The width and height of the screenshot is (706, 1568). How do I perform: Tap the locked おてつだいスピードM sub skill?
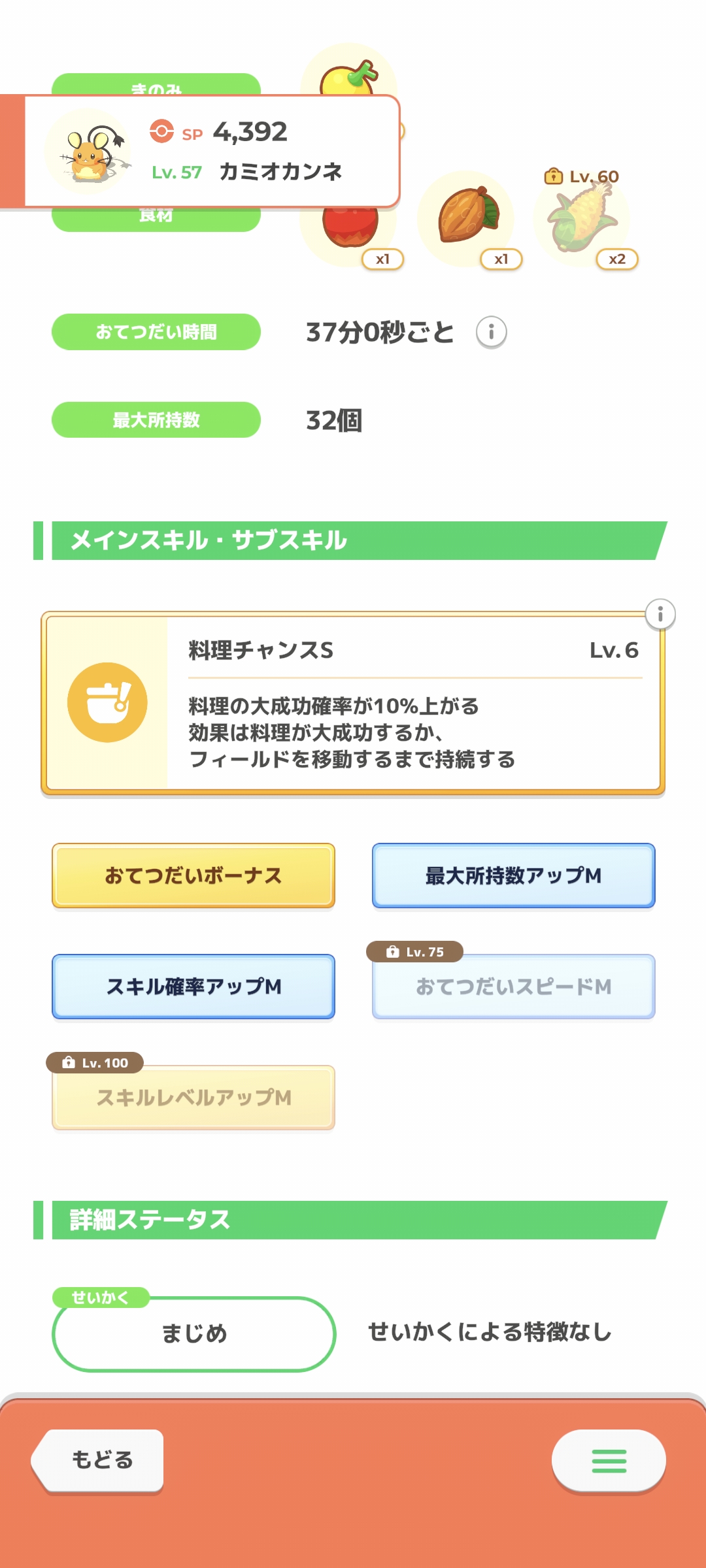pos(513,987)
